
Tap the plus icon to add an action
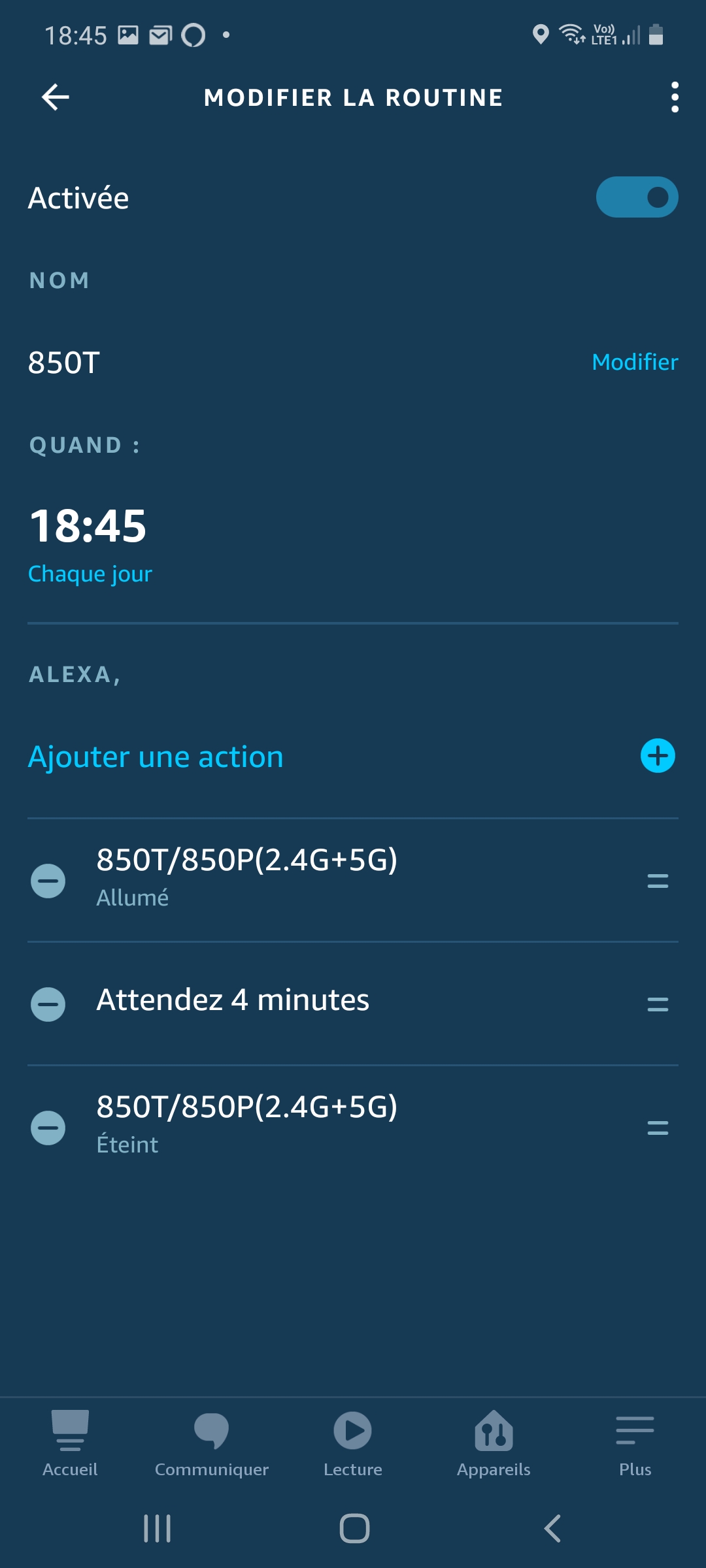pyautogui.click(x=658, y=756)
